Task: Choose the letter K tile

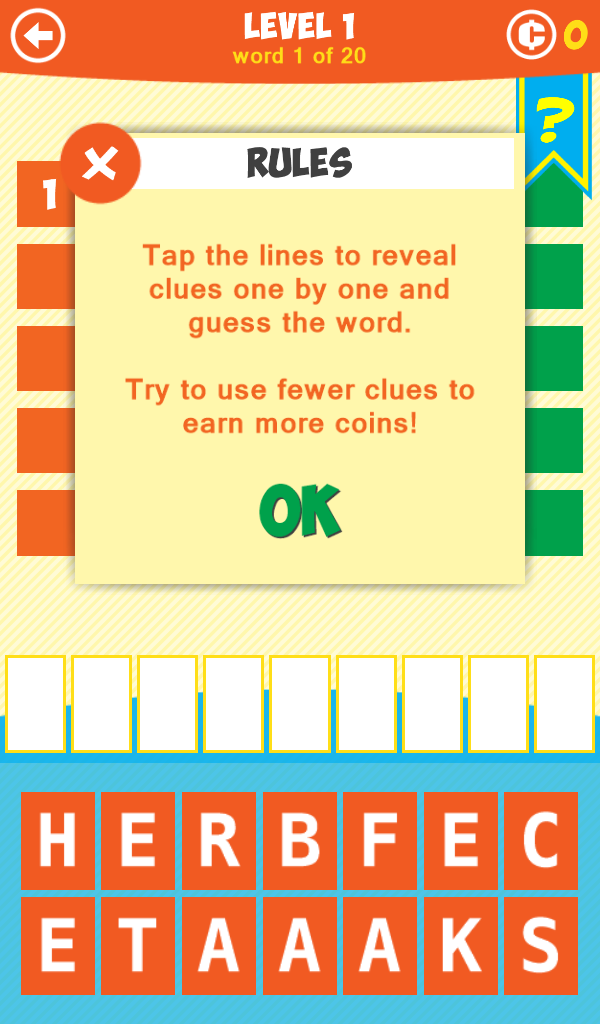Action: (x=460, y=946)
